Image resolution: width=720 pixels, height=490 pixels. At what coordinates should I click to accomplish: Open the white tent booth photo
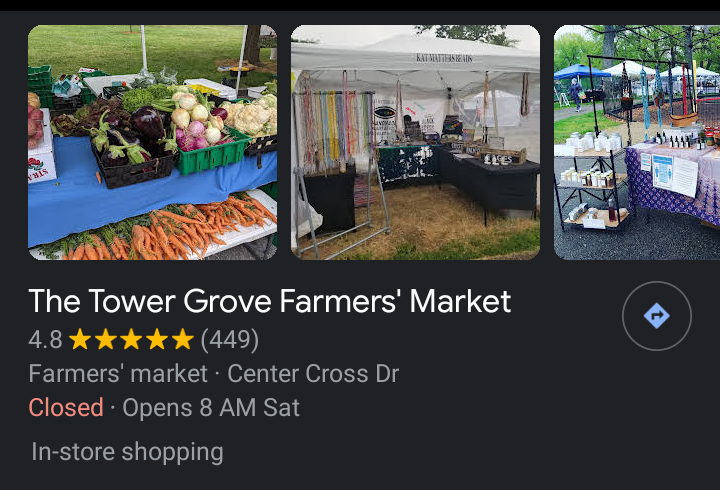click(415, 142)
